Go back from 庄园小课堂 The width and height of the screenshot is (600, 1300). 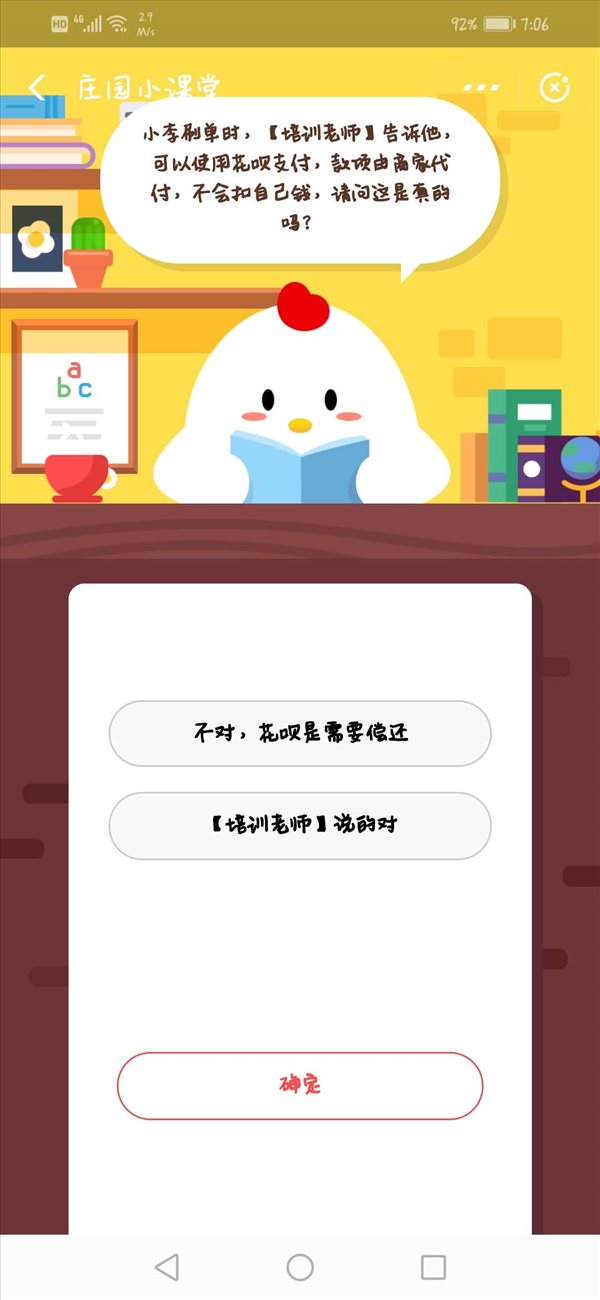point(37,87)
